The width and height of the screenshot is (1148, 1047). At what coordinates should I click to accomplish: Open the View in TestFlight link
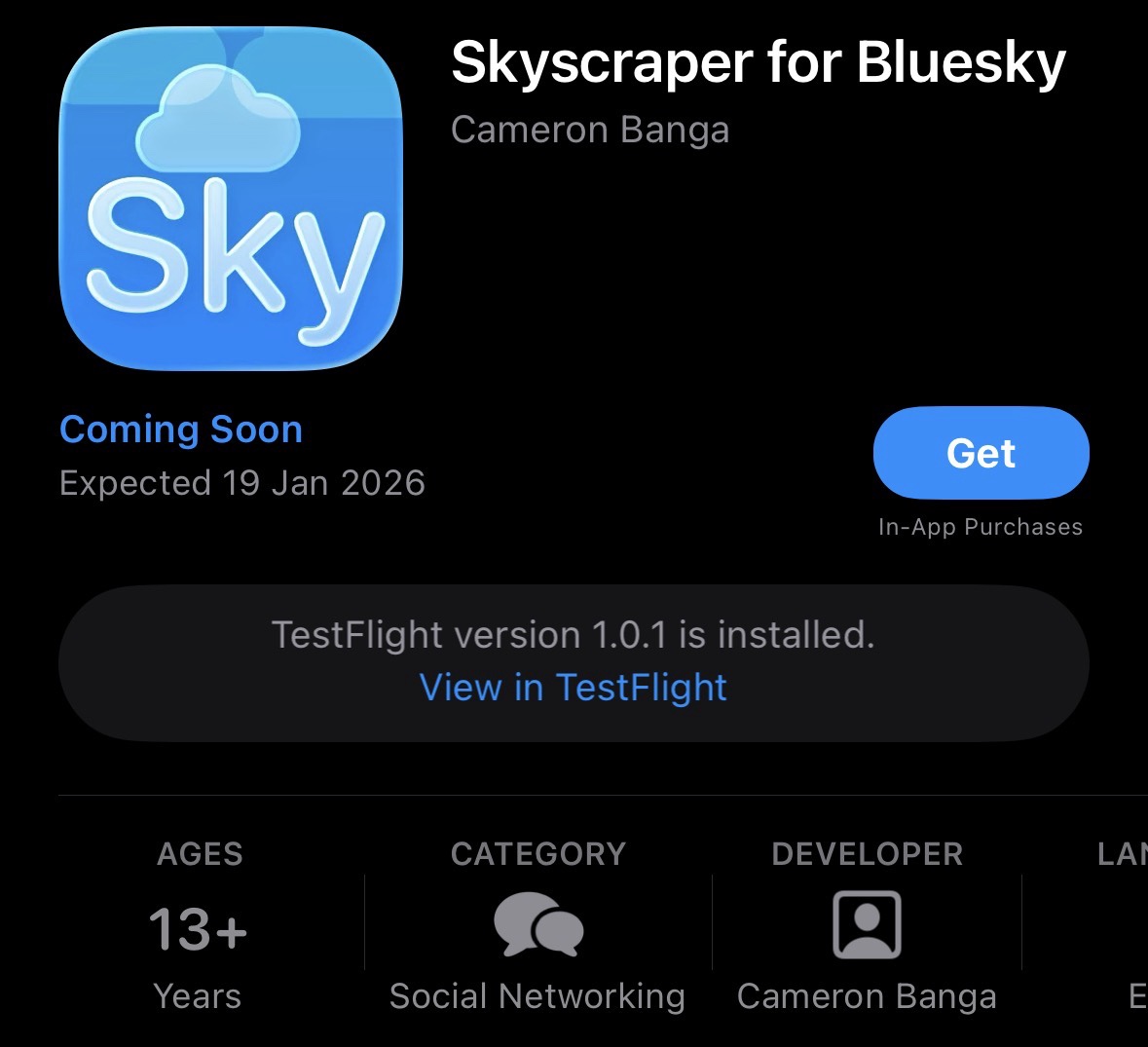[573, 688]
